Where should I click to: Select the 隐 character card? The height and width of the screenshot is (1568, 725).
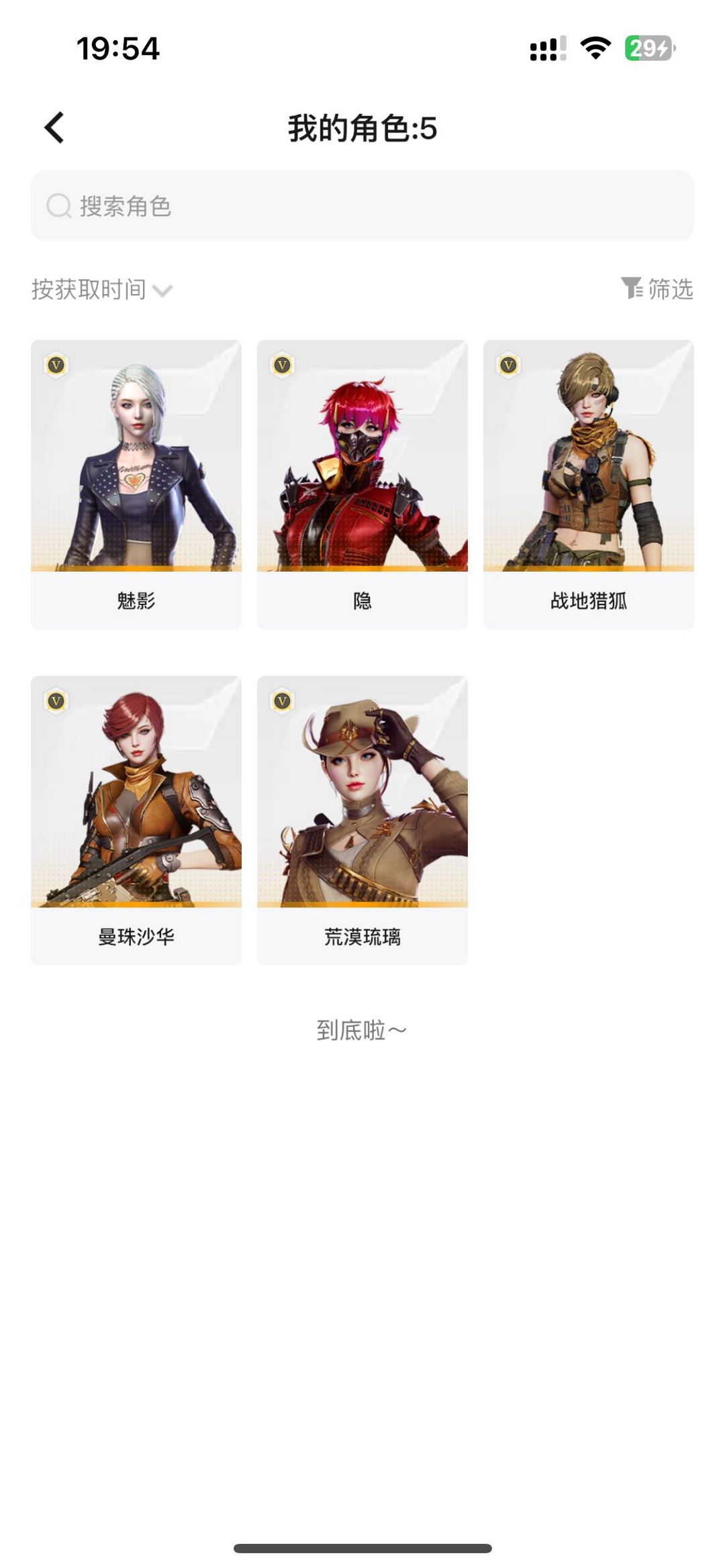click(362, 484)
